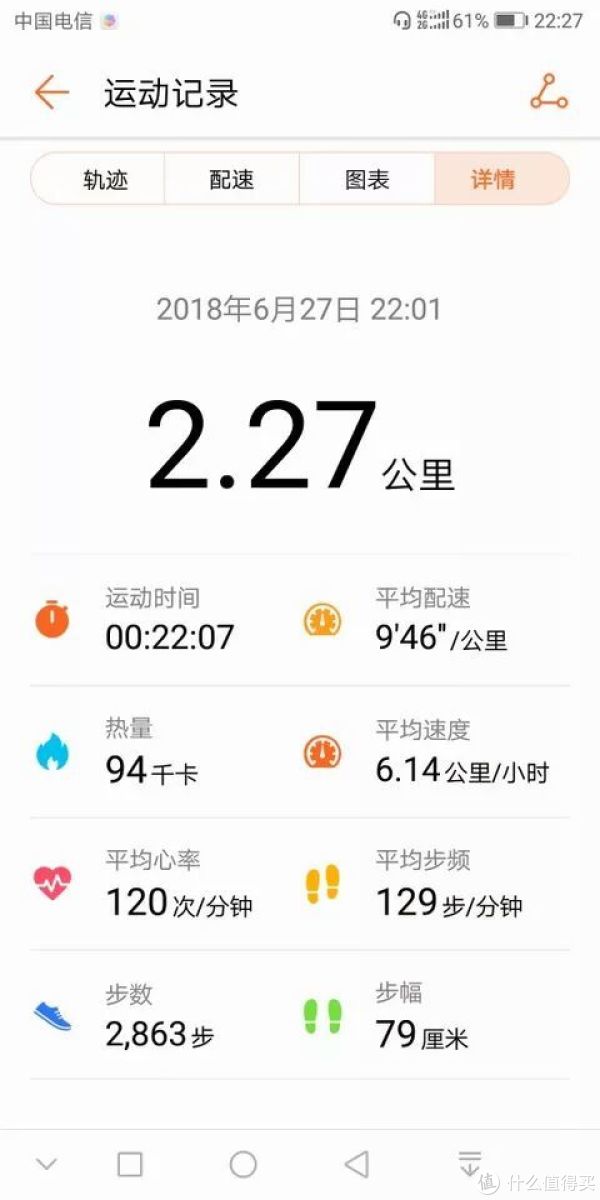600x1200 pixels.
Task: Open the 图表 tab
Action: click(x=367, y=180)
